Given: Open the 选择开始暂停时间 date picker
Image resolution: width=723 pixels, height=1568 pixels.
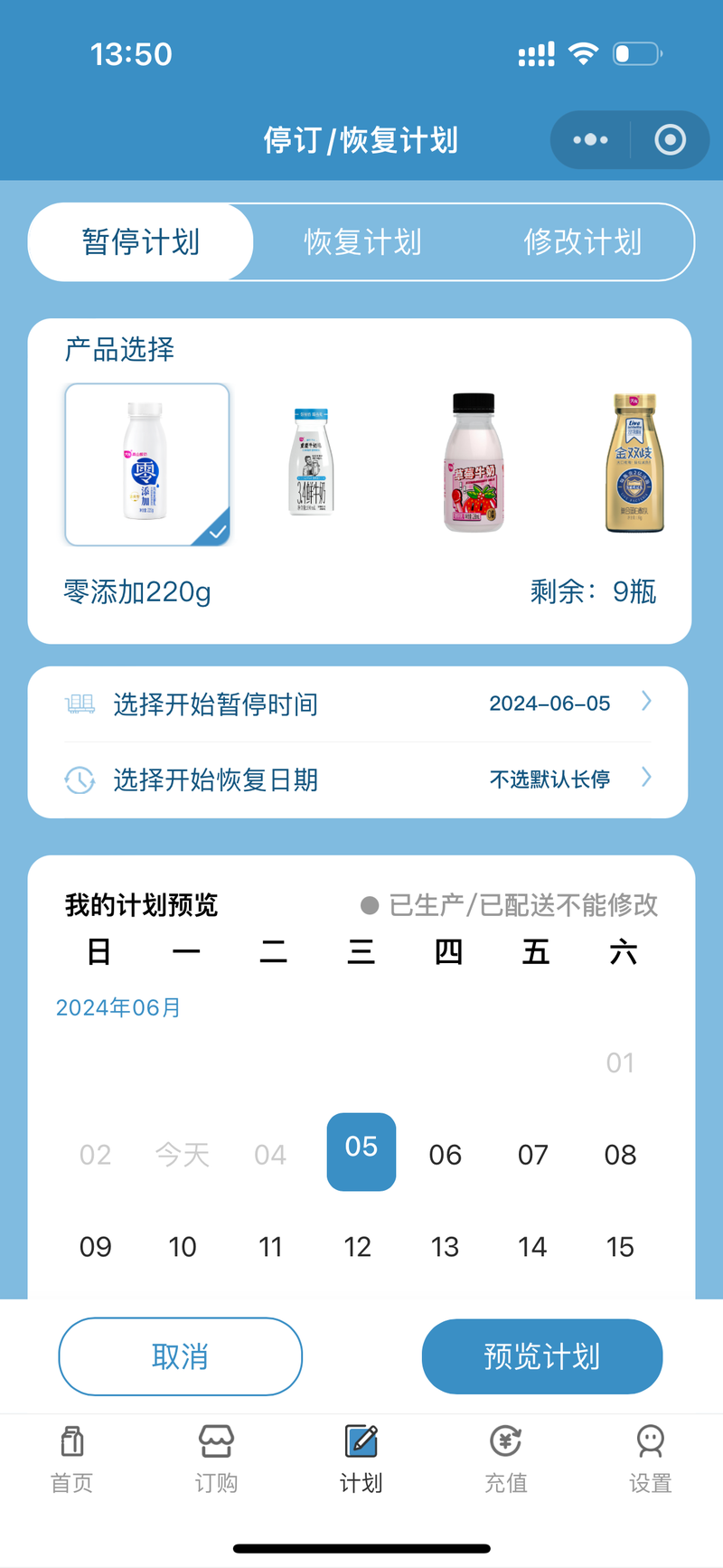Looking at the screenshot, I should 358,704.
